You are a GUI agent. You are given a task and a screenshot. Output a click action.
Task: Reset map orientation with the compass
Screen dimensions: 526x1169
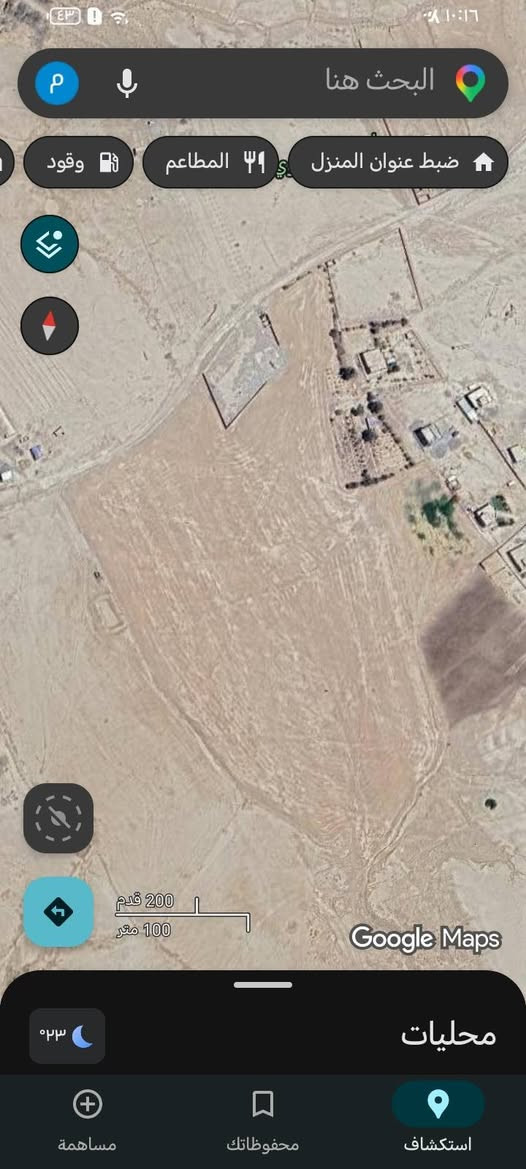50,325
